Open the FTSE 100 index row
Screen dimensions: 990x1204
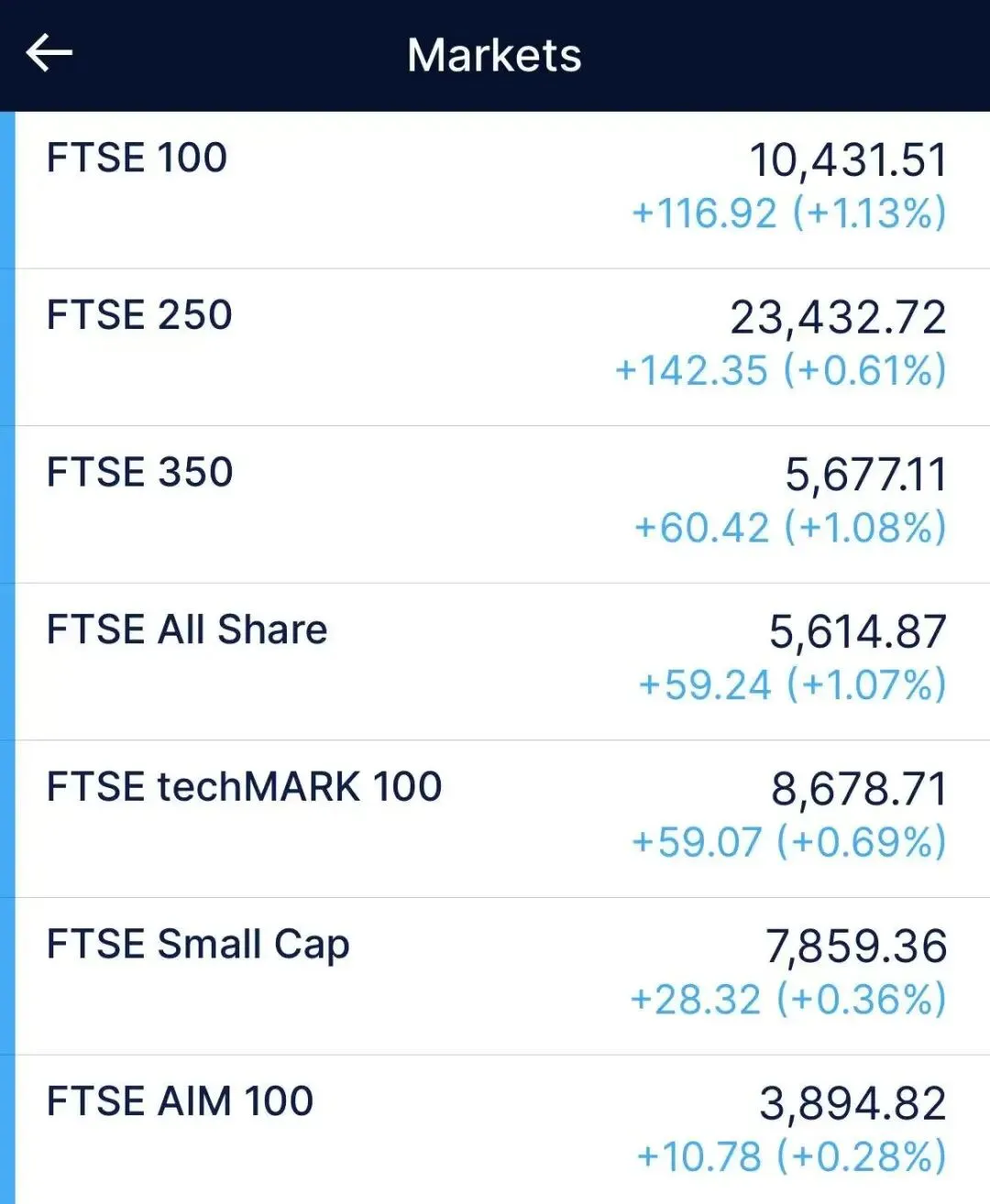coord(495,189)
